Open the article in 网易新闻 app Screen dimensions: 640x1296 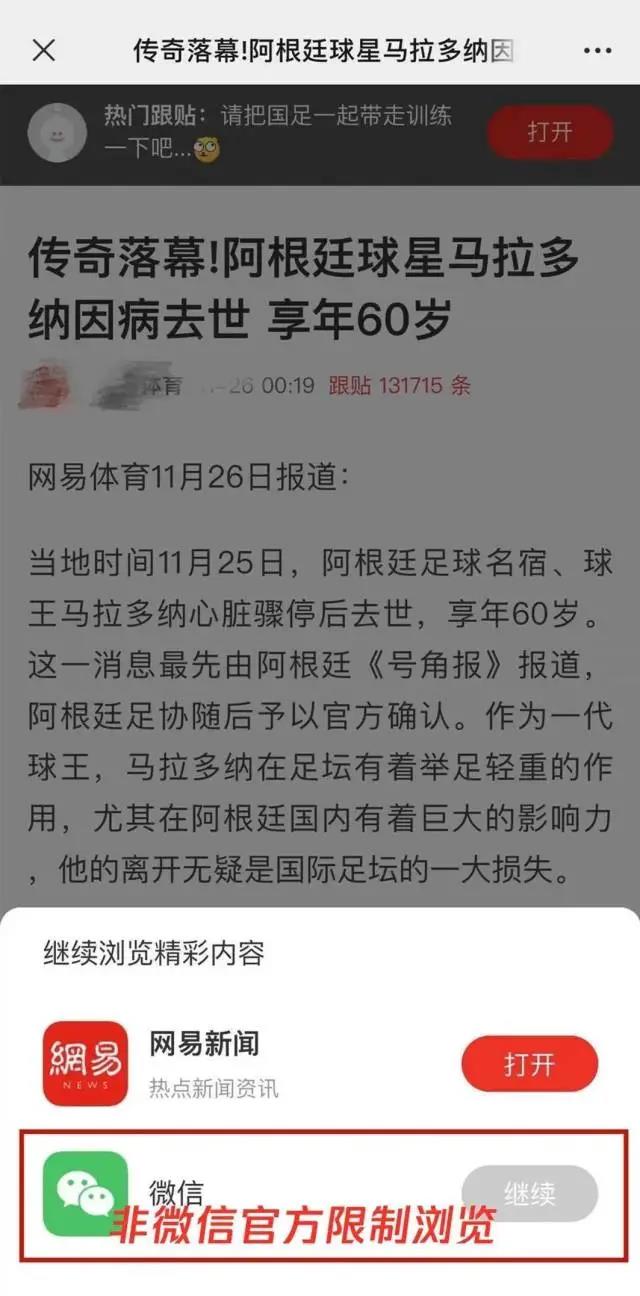coord(529,1064)
